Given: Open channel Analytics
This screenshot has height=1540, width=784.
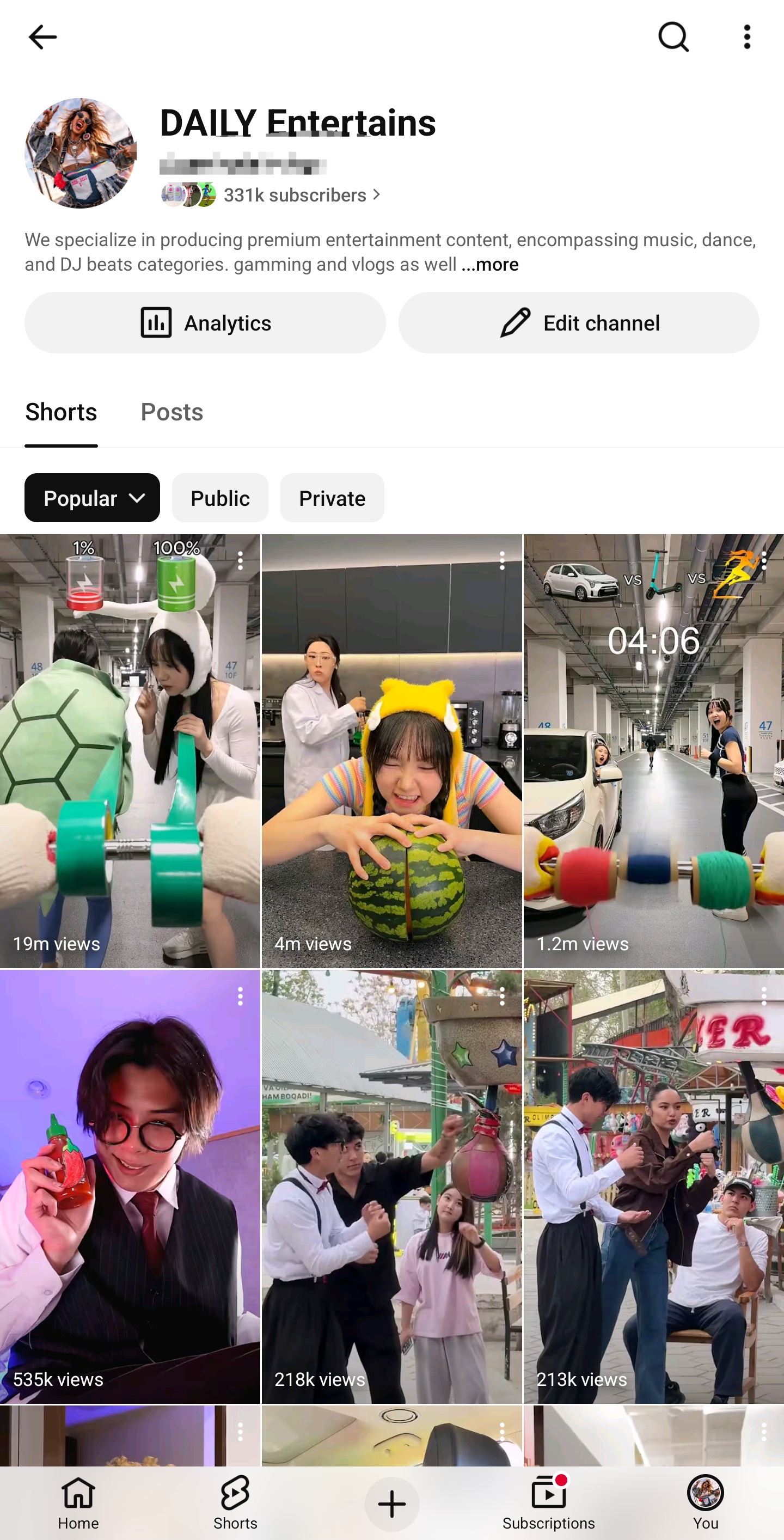Looking at the screenshot, I should click(205, 323).
